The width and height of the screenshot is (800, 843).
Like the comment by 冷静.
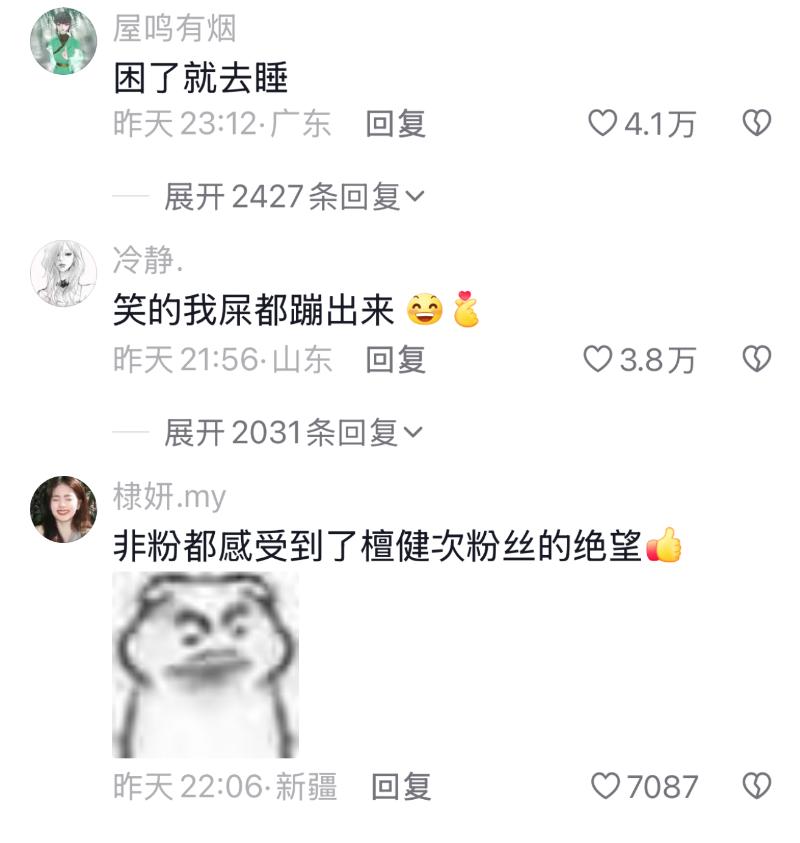598,359
